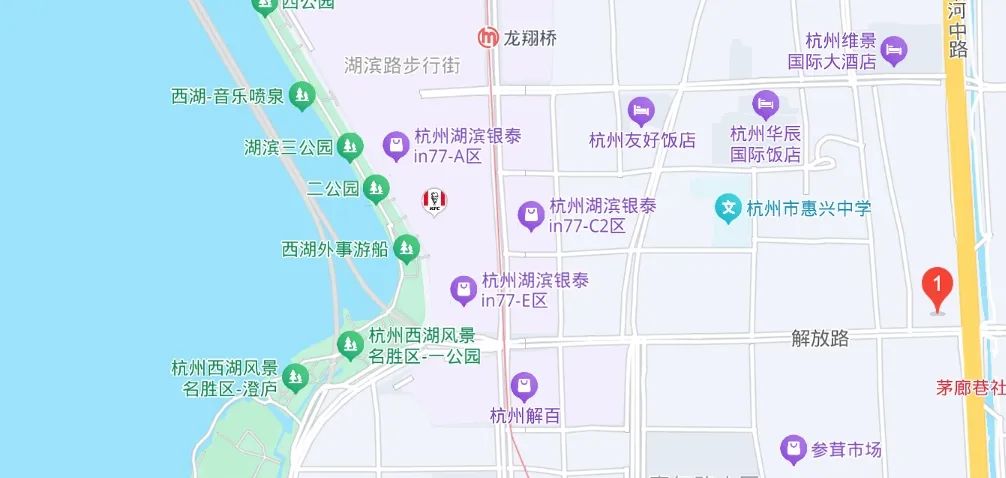The height and width of the screenshot is (478, 1006).
Task: Open the 杭州湖滨银泰in77-E区 marker
Action: [x=463, y=290]
